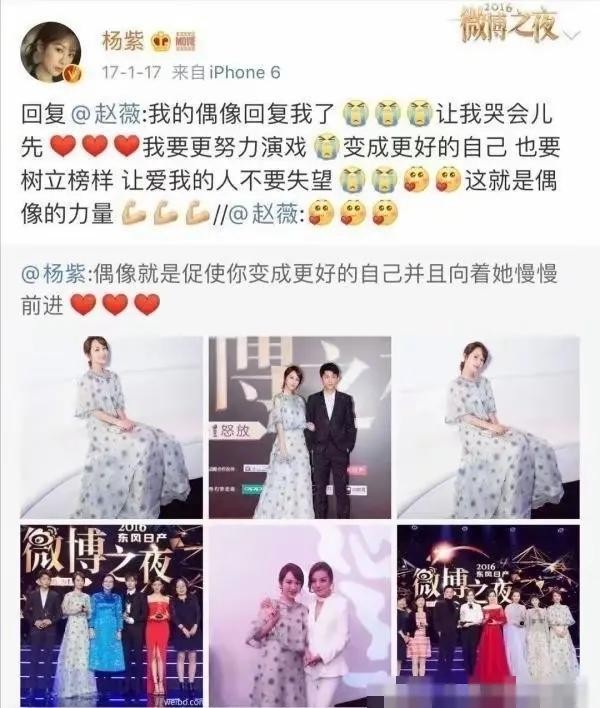The width and height of the screenshot is (600, 708).
Task: Open 杨紫's profile avatar
Action: [51, 52]
